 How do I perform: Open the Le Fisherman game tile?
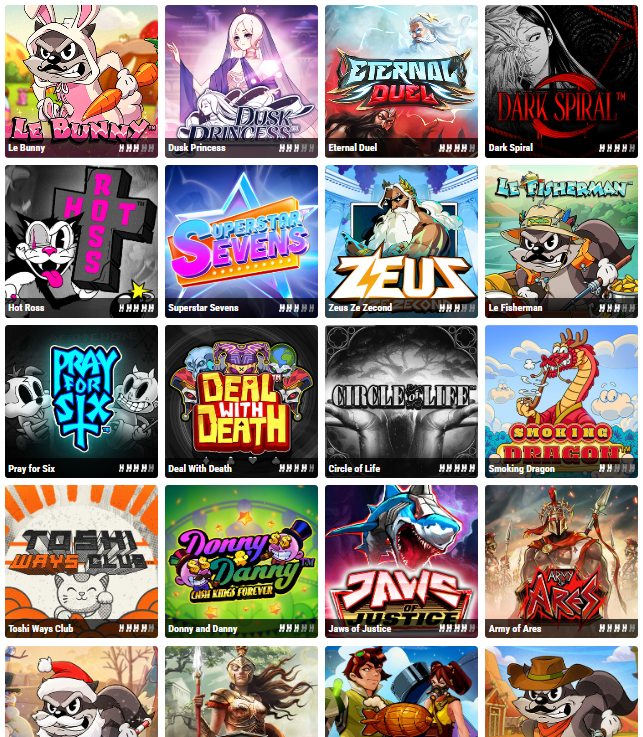561,235
